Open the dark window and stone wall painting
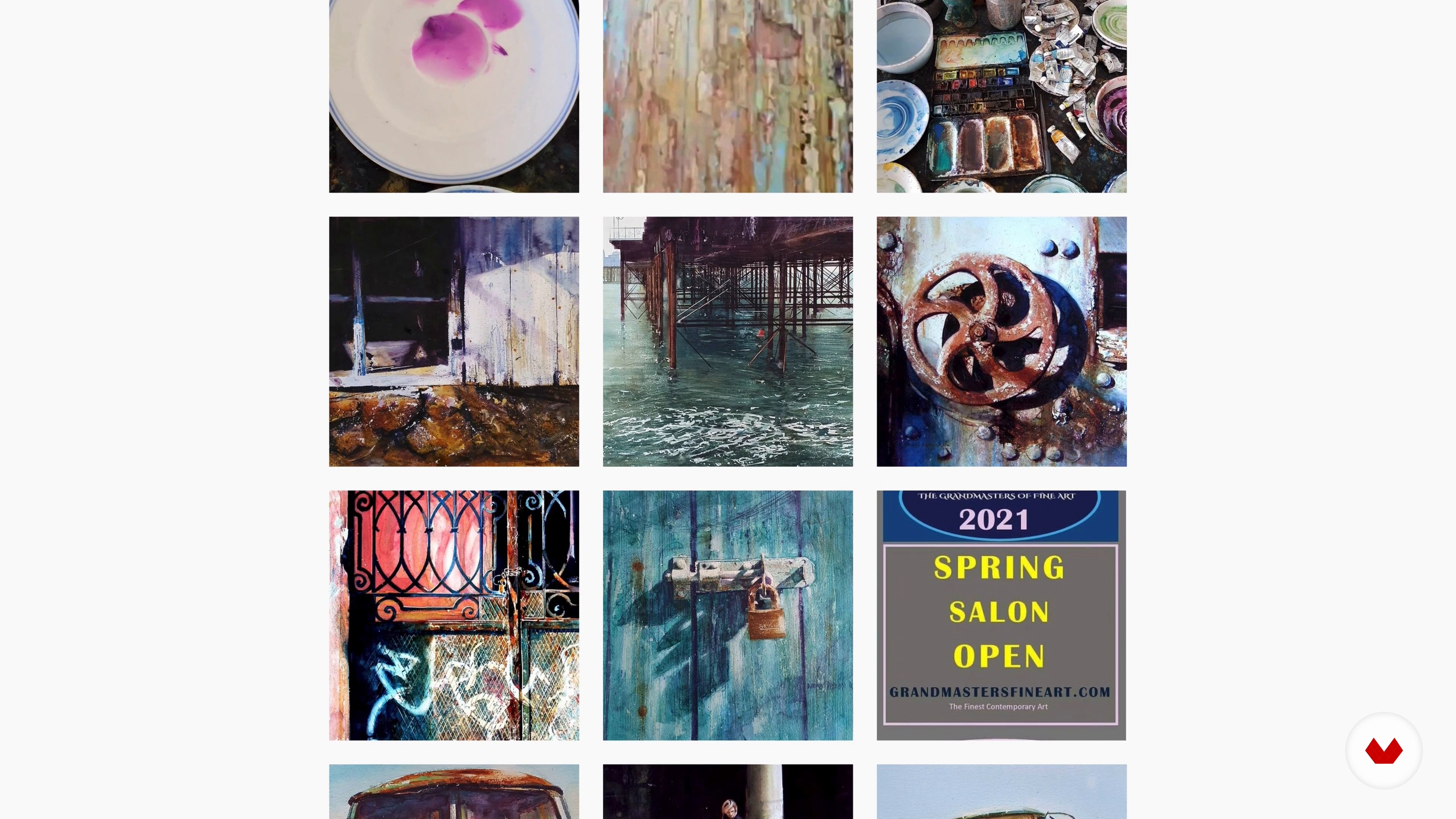1456x819 pixels. click(454, 341)
